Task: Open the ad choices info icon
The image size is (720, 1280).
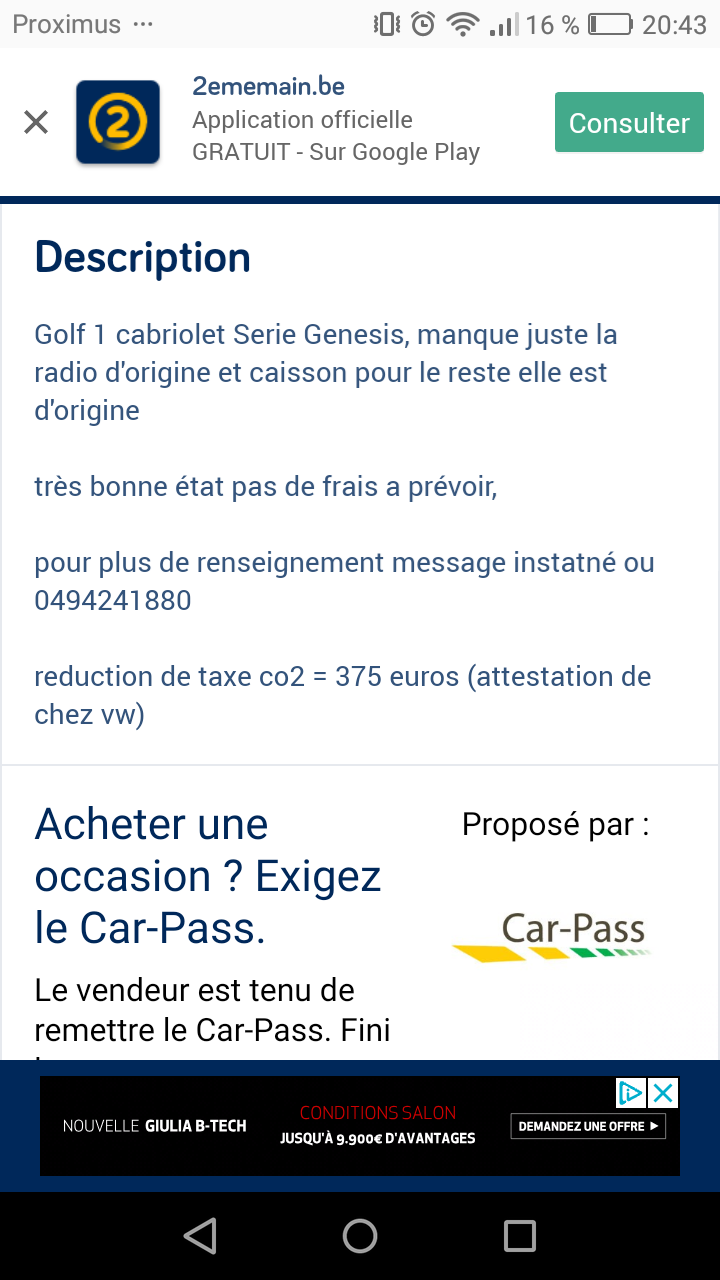Action: click(x=631, y=1093)
